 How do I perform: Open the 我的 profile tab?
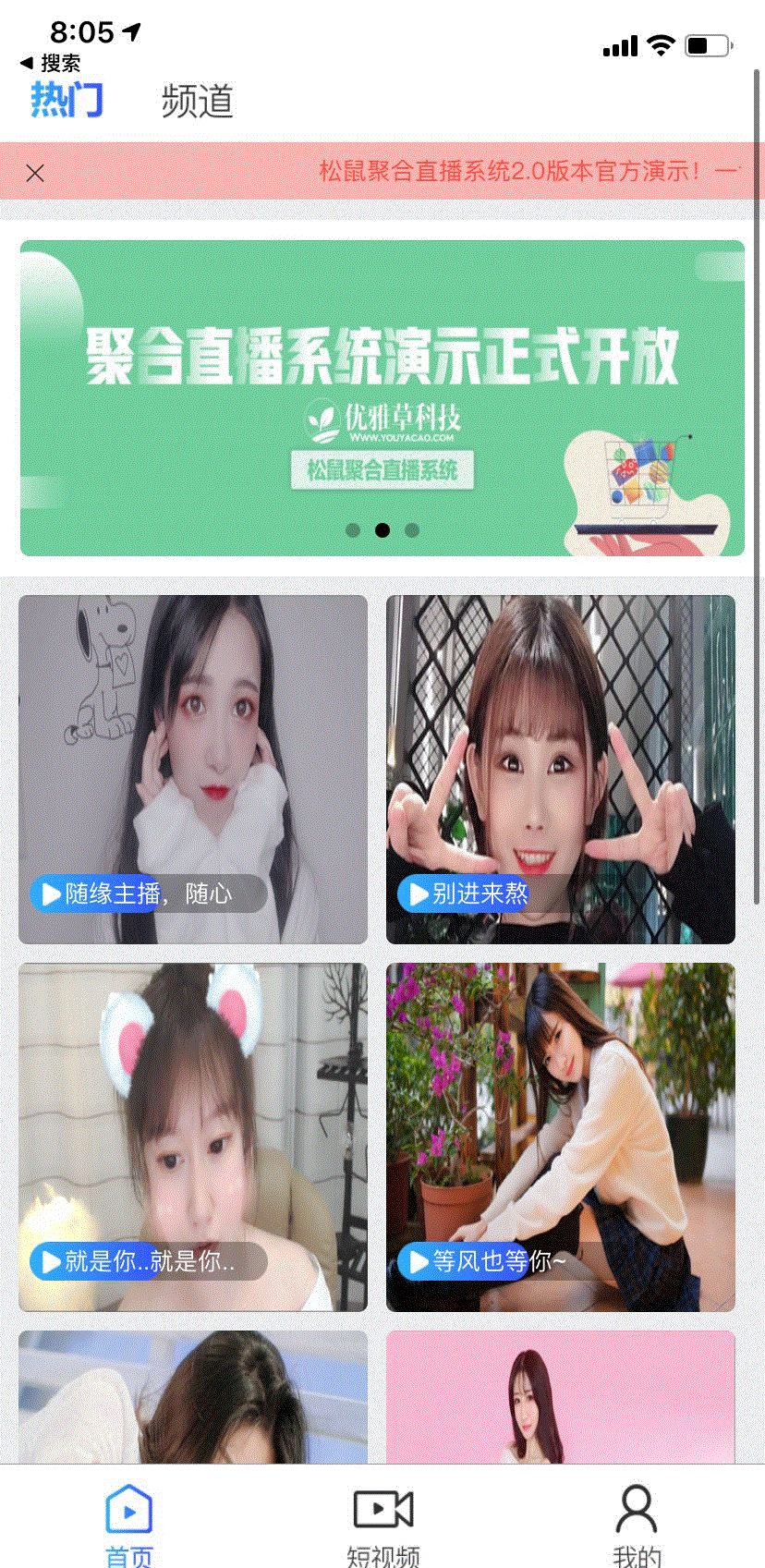(637, 1523)
